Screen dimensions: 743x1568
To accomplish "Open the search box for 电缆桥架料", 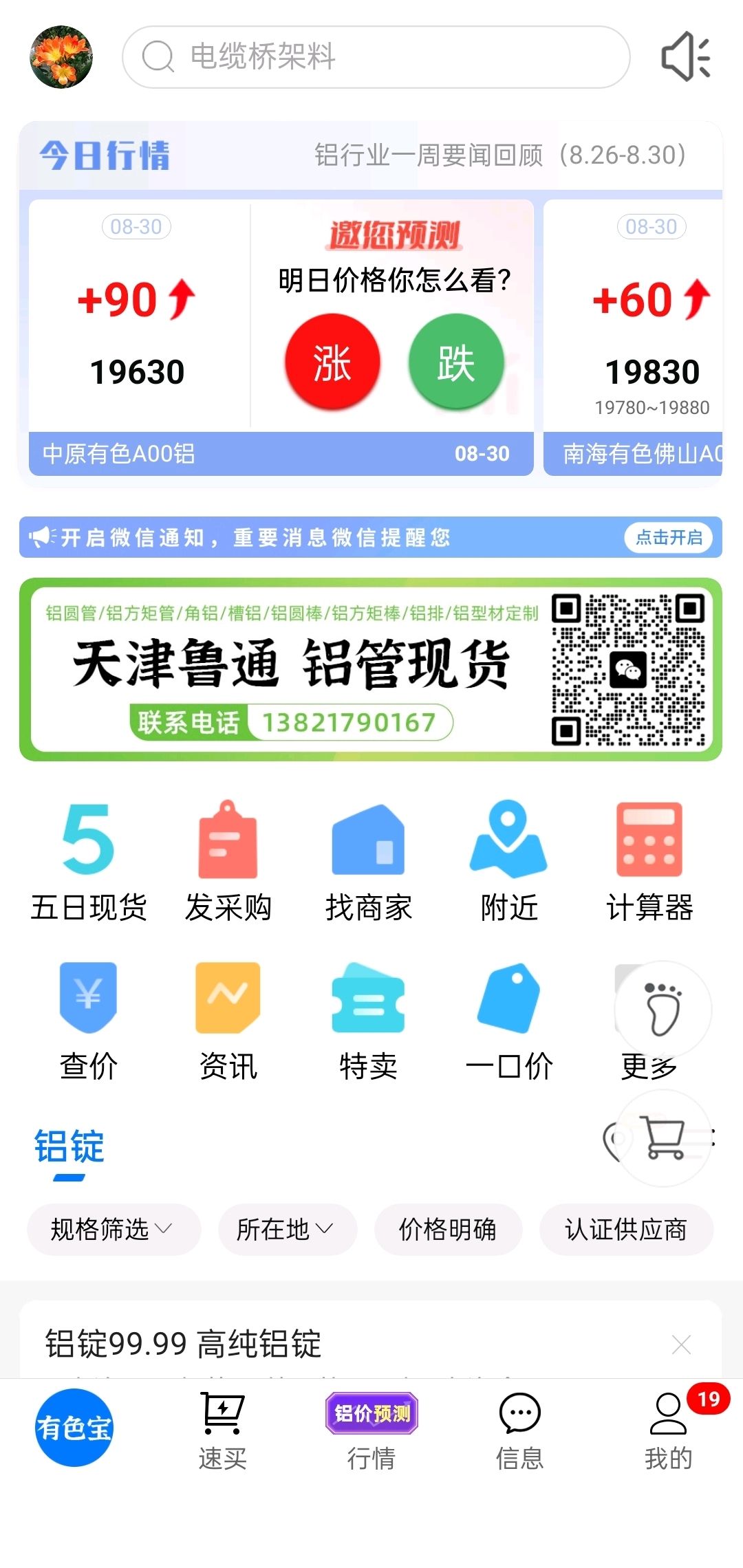I will [x=376, y=57].
